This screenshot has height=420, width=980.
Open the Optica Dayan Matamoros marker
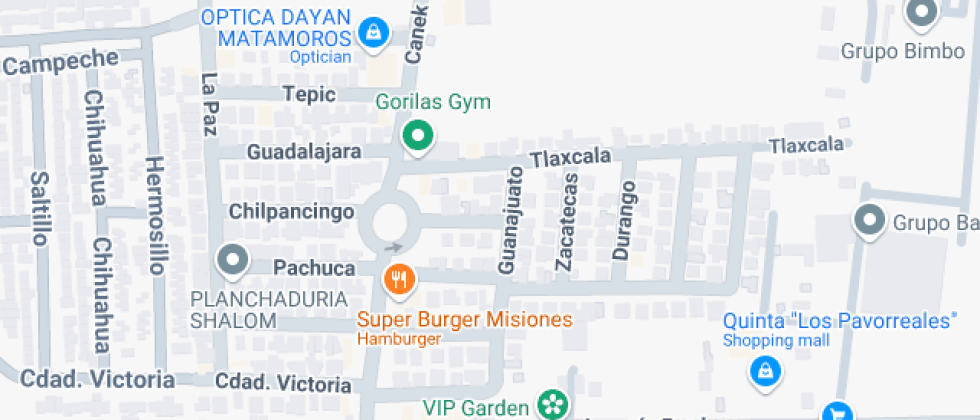click(373, 32)
